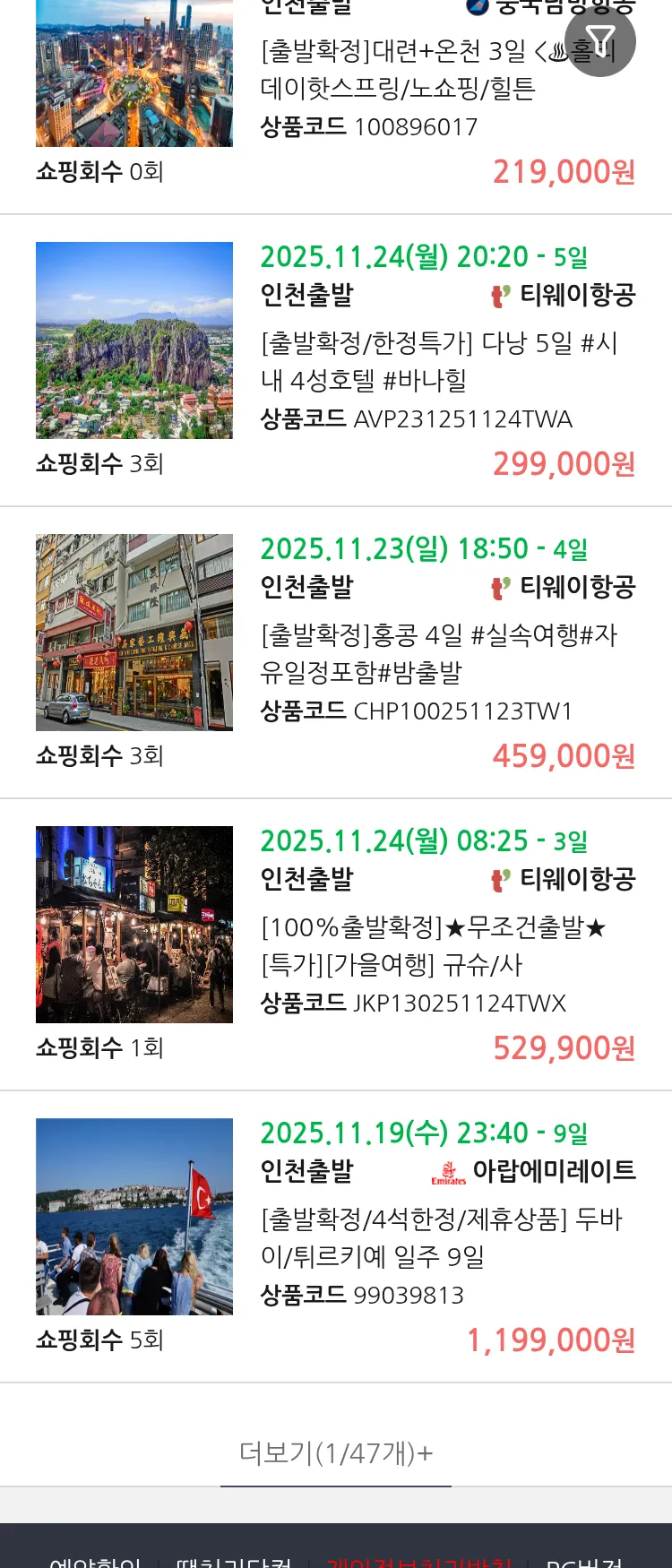Load more results with 더보기(1/47개)+
Image resolution: width=672 pixels, height=1568 pixels.
(x=336, y=1452)
